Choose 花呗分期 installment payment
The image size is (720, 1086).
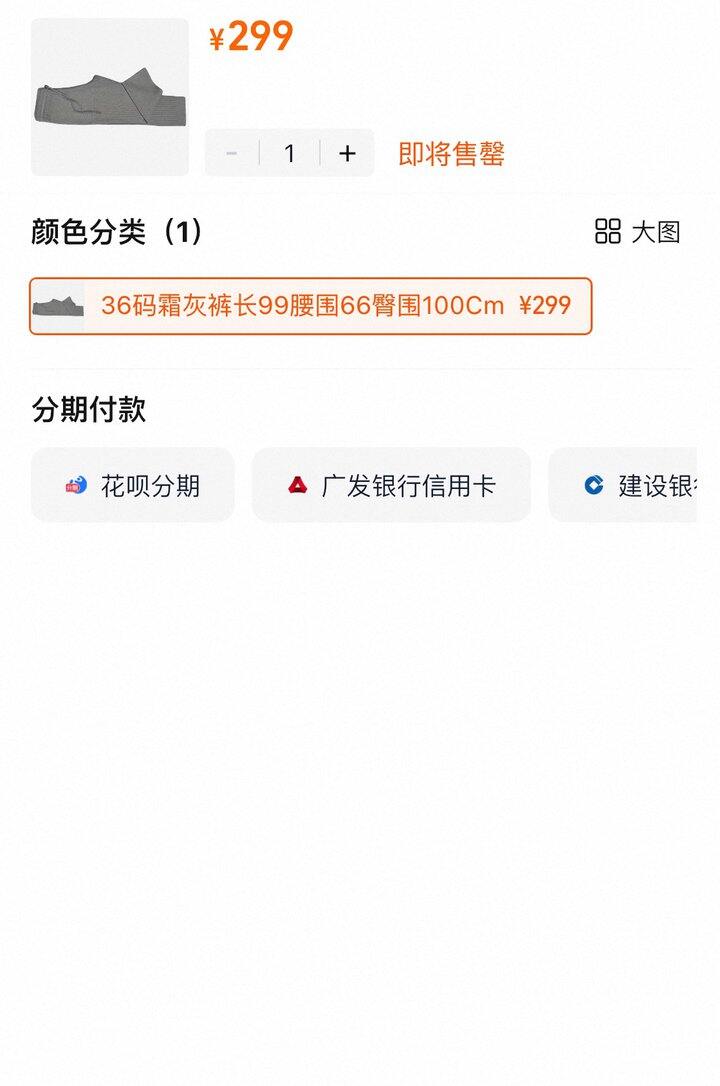coord(133,485)
